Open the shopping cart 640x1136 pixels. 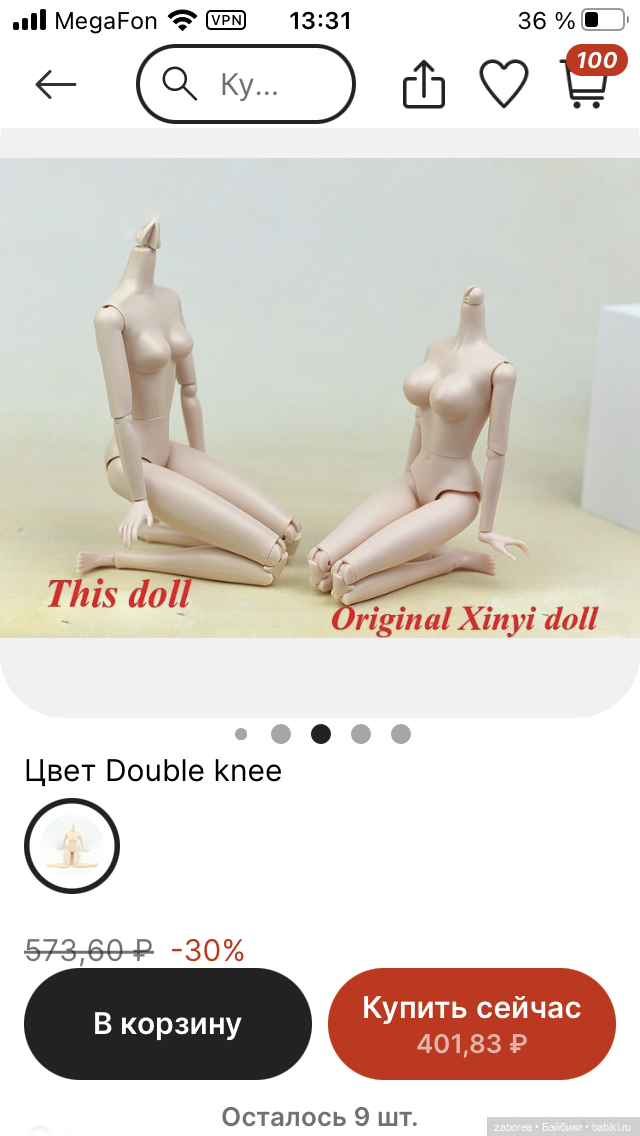pyautogui.click(x=587, y=83)
